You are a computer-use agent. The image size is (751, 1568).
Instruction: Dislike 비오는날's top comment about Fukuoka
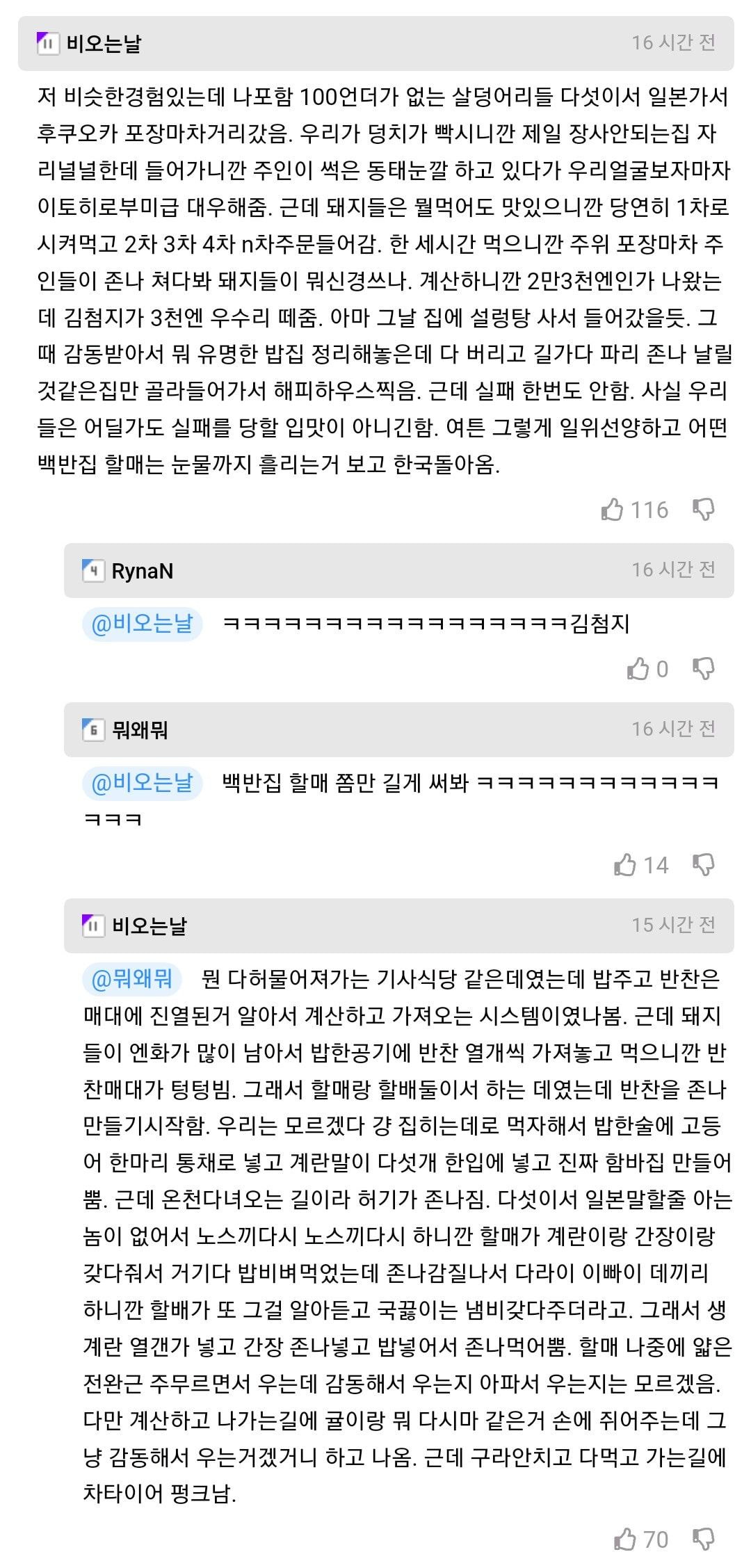704,510
